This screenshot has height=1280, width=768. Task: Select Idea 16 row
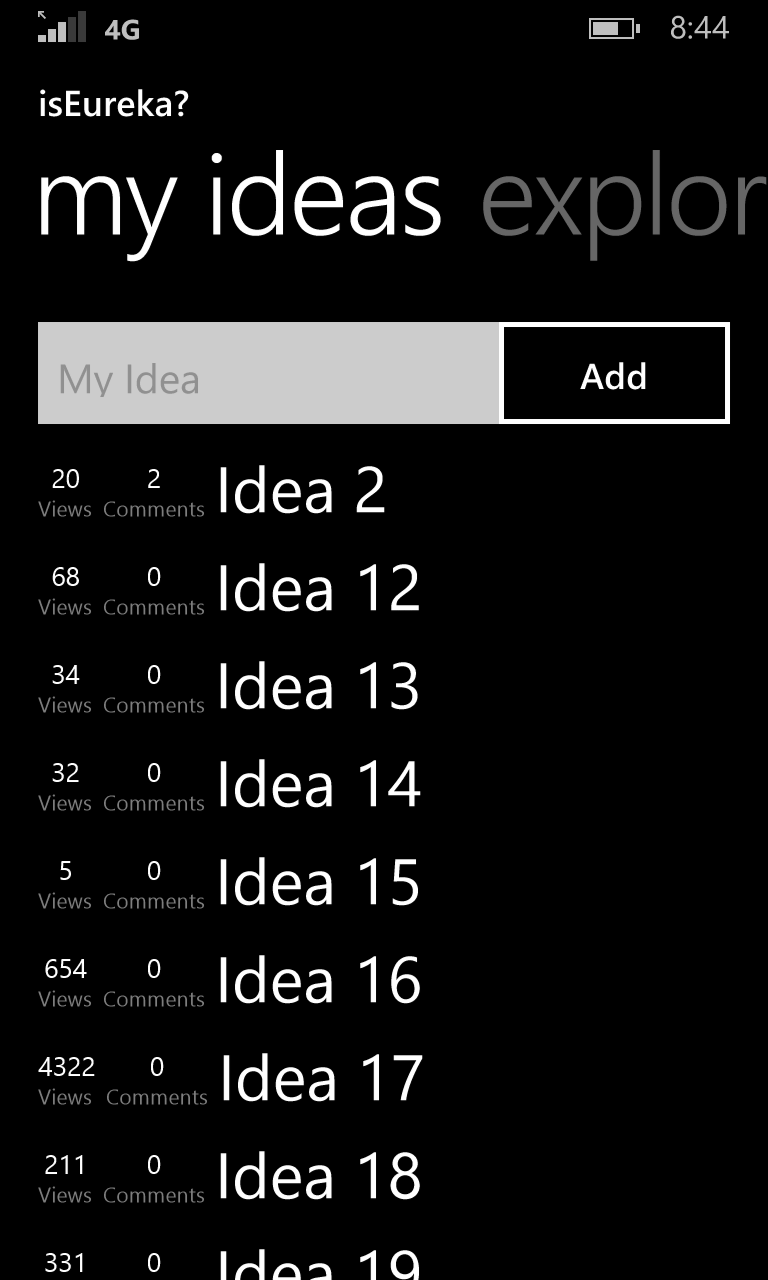pos(318,980)
